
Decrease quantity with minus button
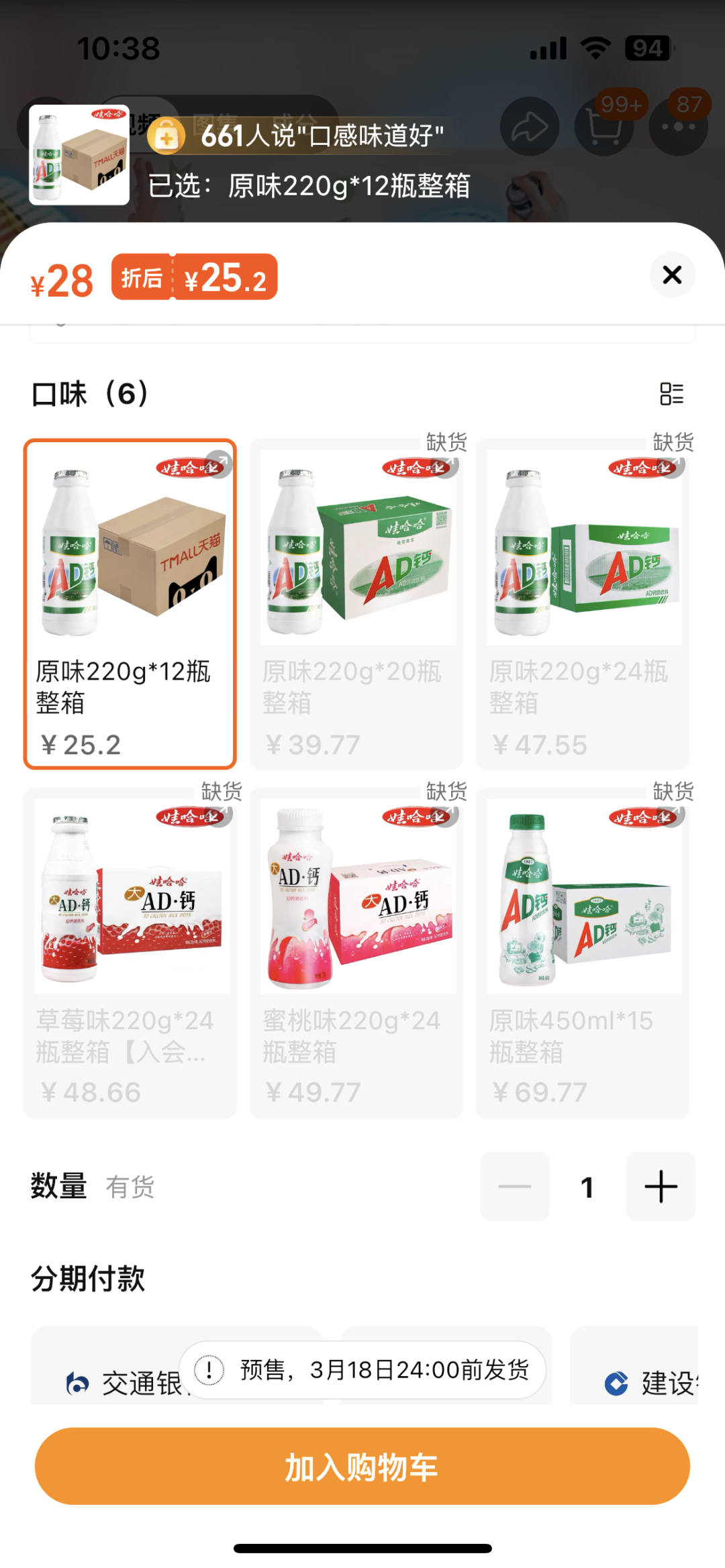pyautogui.click(x=515, y=1186)
